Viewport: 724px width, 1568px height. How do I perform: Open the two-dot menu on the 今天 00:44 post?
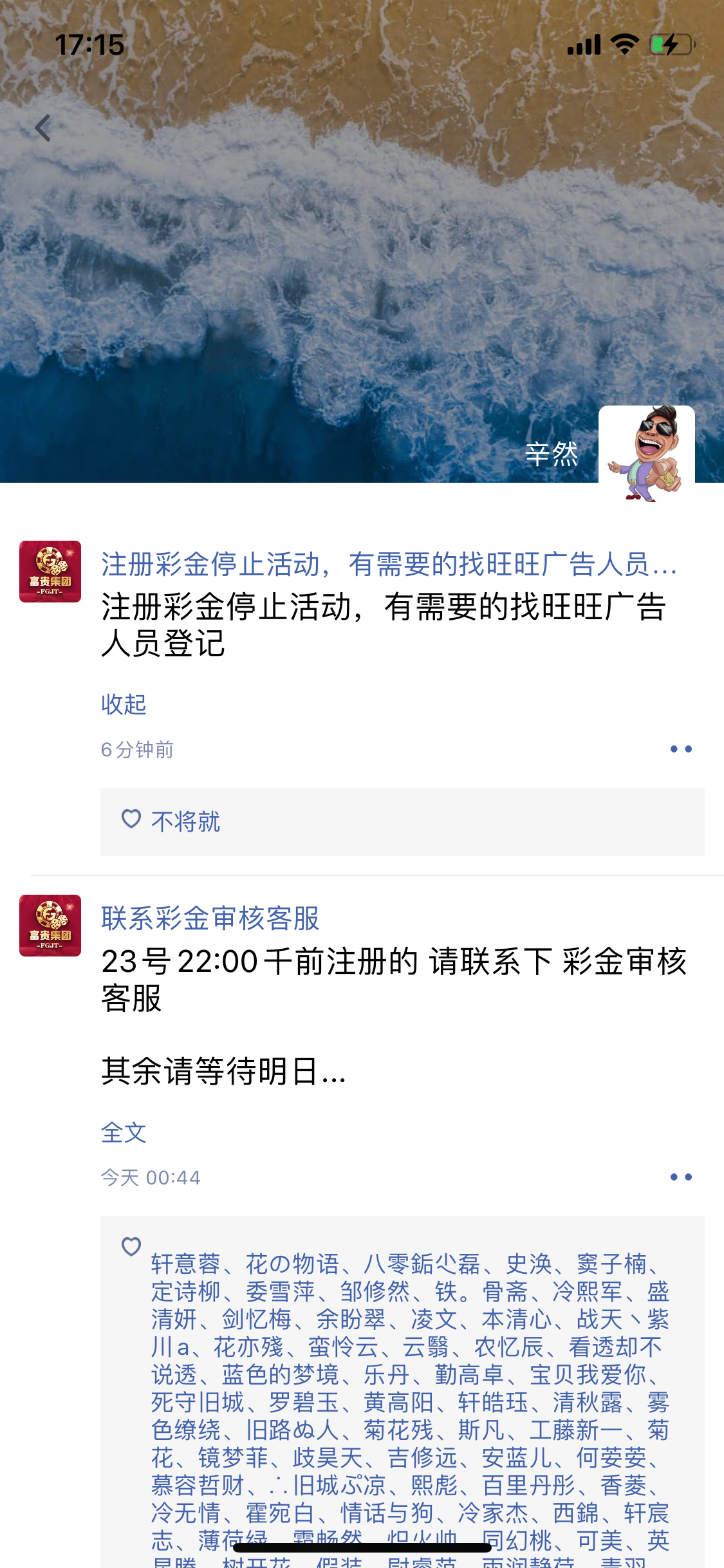(680, 1177)
